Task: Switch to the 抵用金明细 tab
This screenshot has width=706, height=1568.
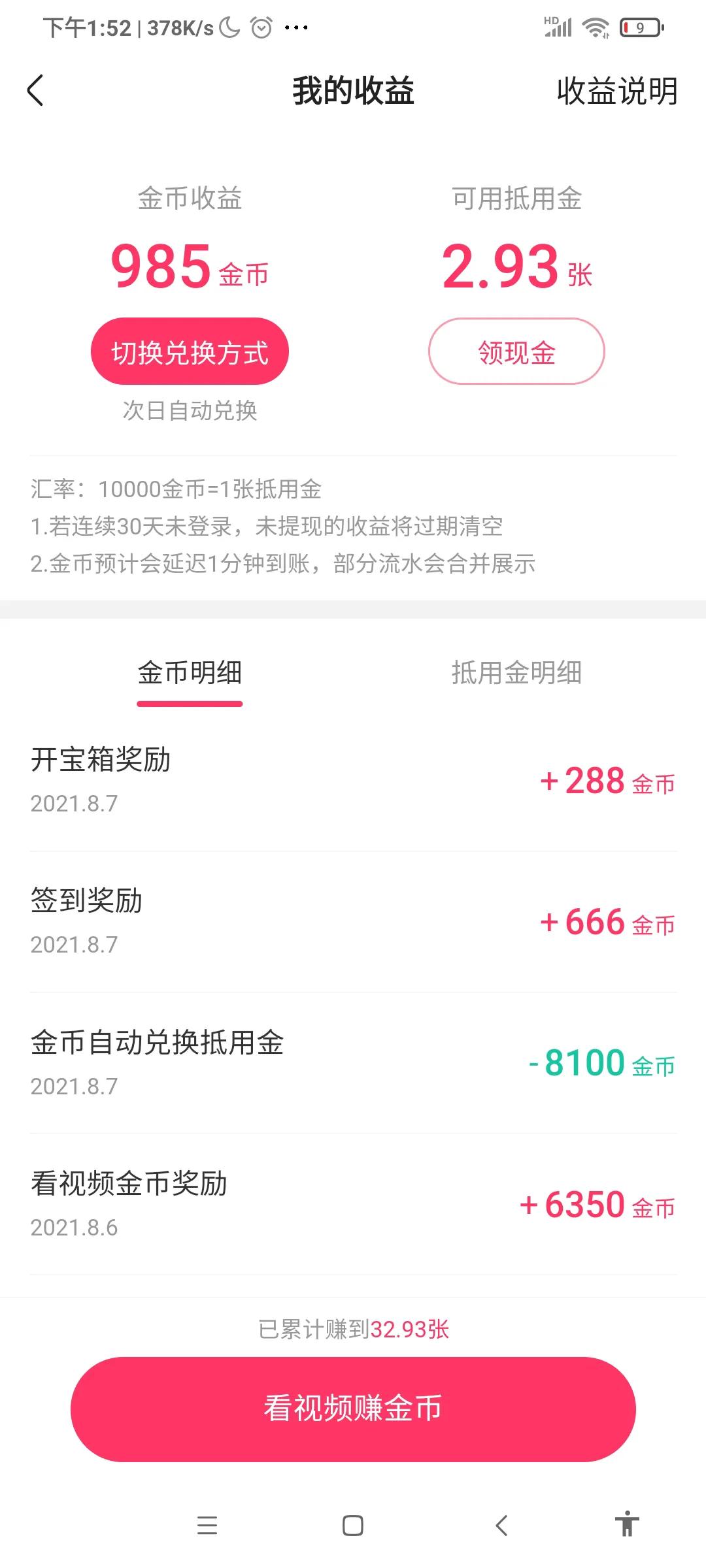Action: coord(517,674)
